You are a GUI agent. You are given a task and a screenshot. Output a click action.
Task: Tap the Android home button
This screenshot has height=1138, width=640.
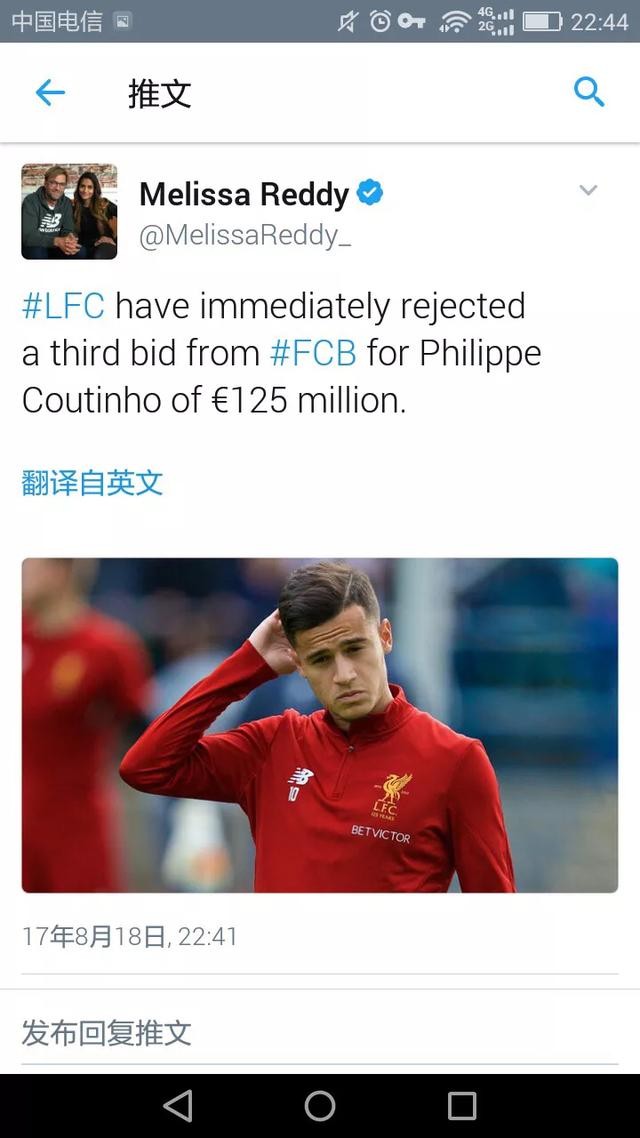320,1105
